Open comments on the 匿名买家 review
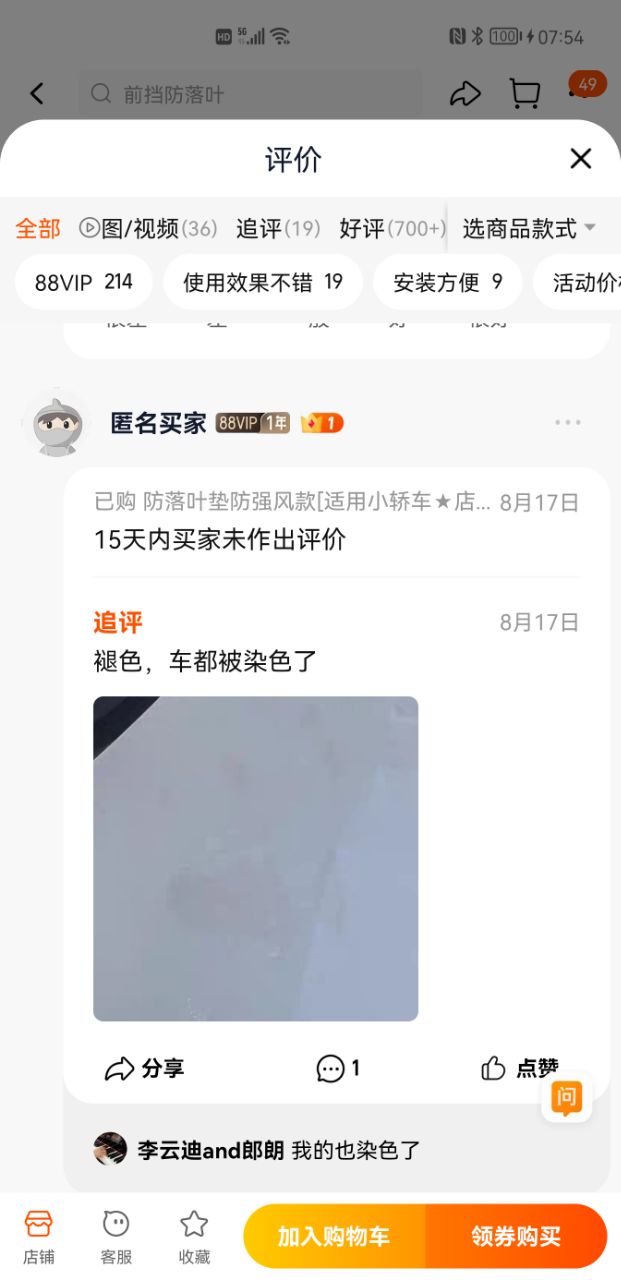Viewport: 621px width, 1280px height. (x=338, y=1069)
